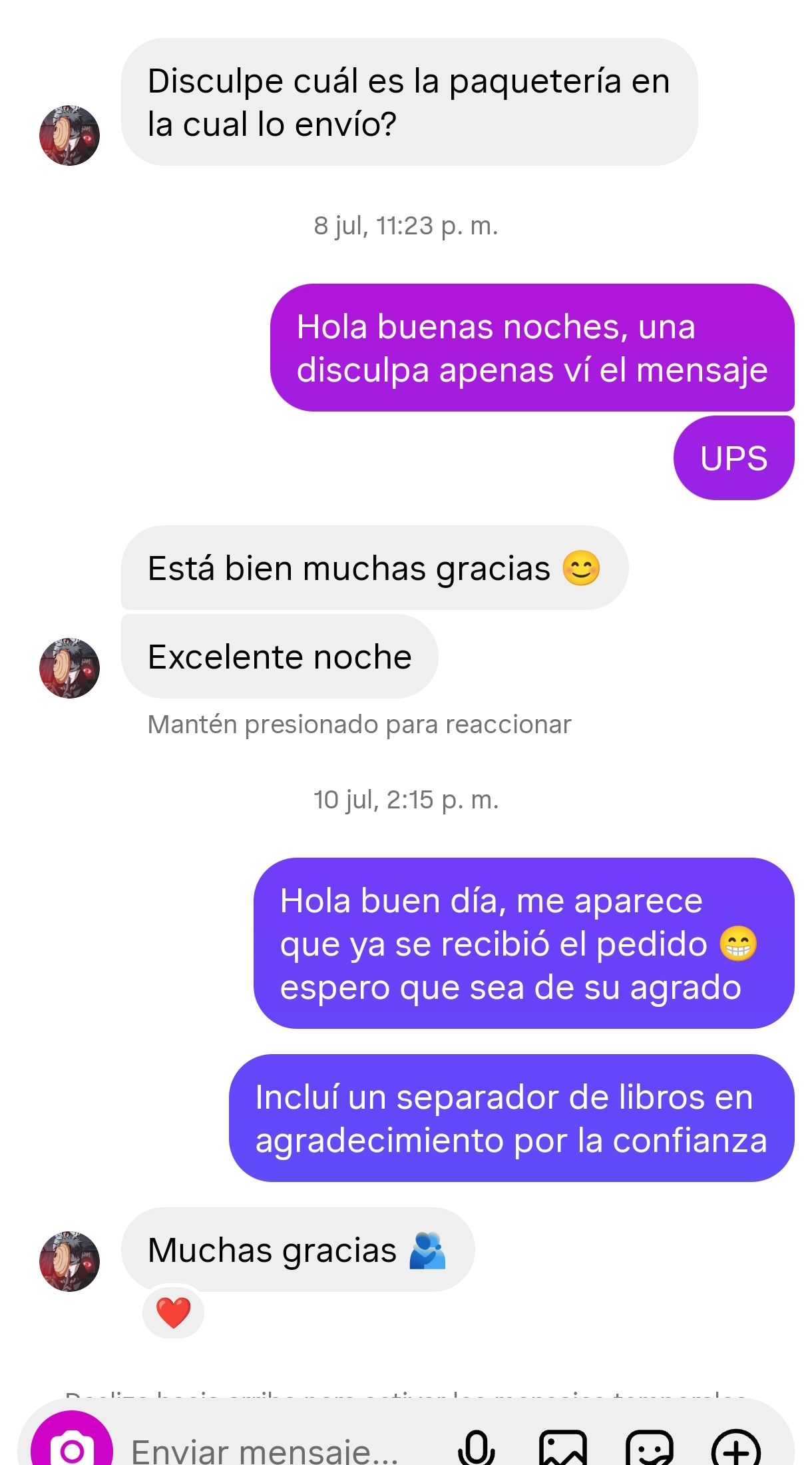
Task: Tap the avatar beside the paquetería question
Action: [x=70, y=135]
